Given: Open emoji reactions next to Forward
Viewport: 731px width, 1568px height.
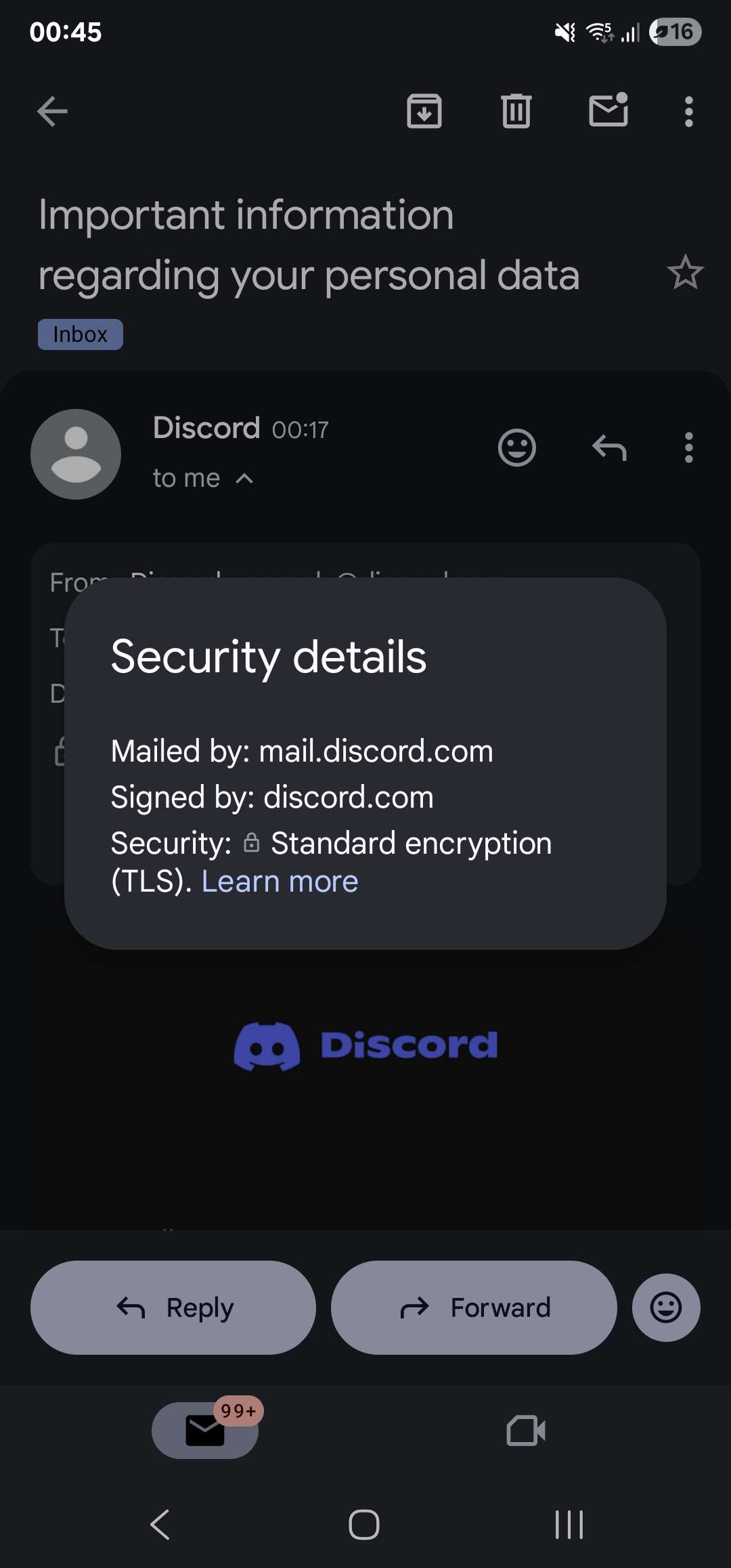Looking at the screenshot, I should click(666, 1307).
